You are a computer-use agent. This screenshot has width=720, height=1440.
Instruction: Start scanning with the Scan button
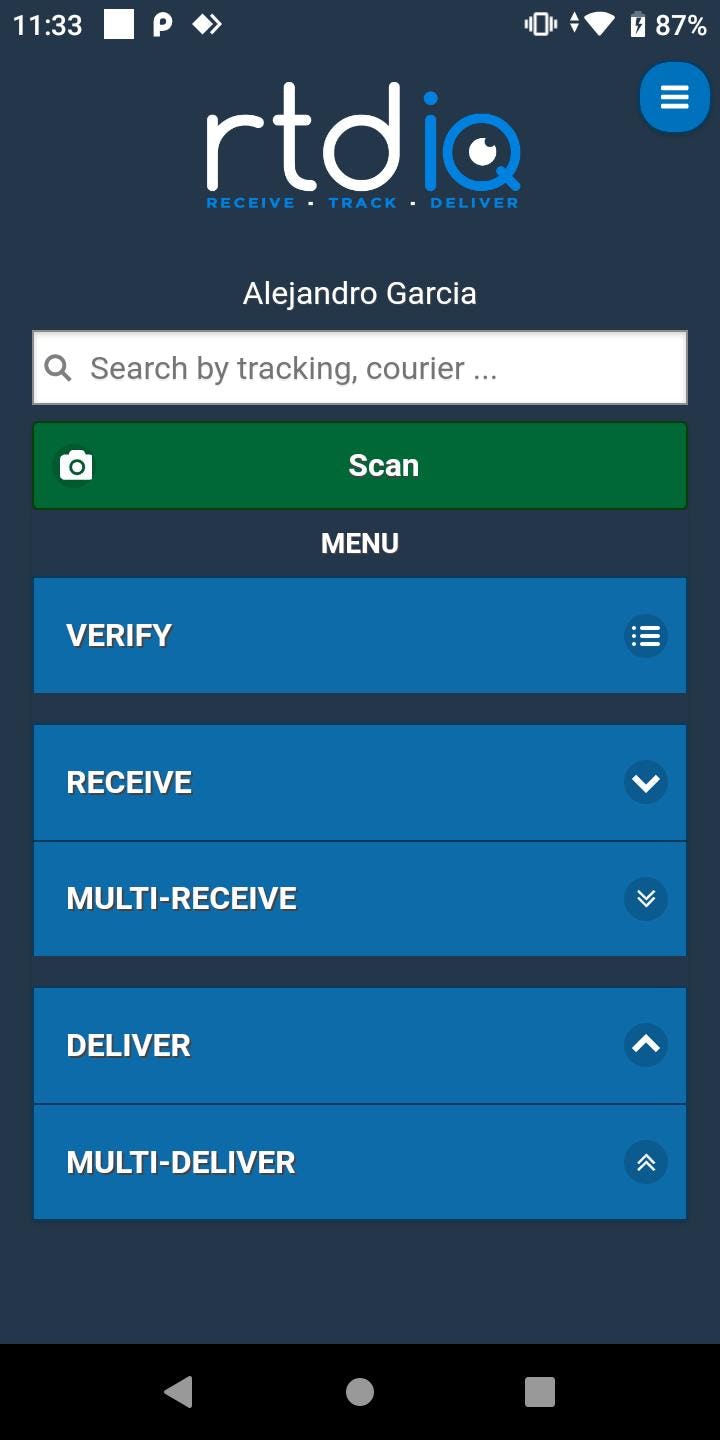click(x=360, y=466)
